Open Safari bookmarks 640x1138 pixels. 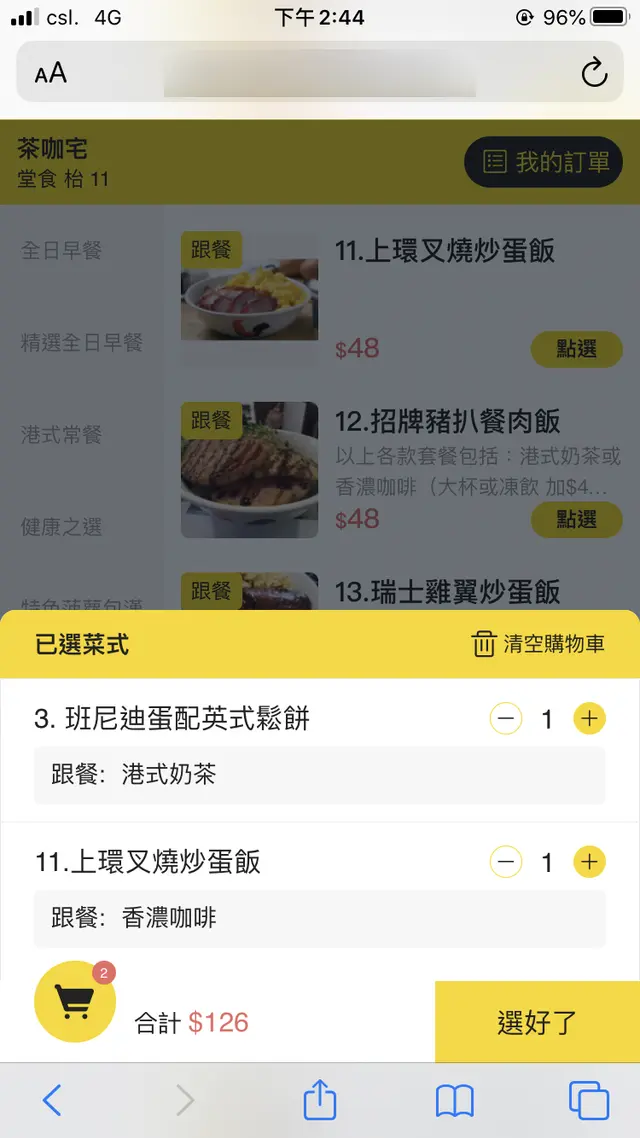tap(454, 1100)
